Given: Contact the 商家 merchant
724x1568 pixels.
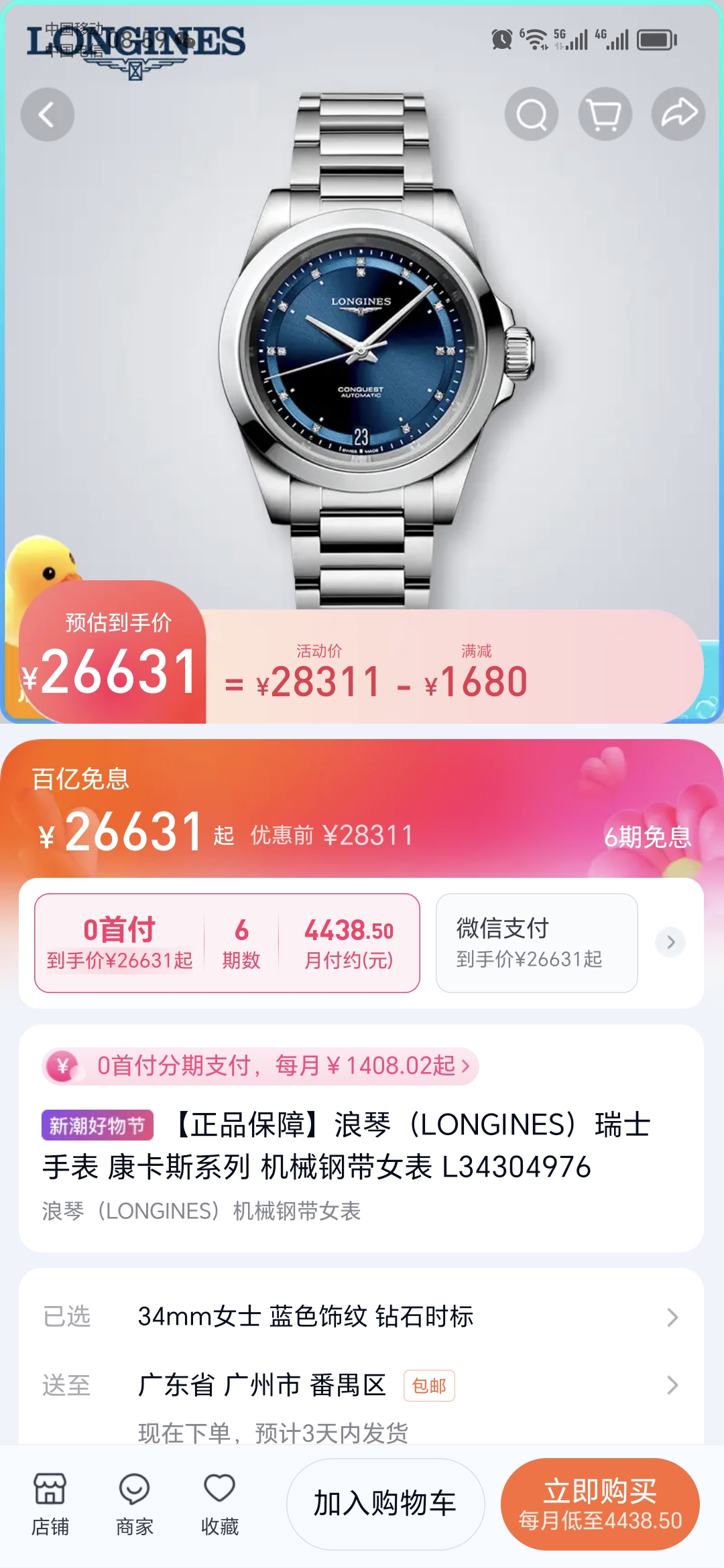Looking at the screenshot, I should coord(134,1504).
